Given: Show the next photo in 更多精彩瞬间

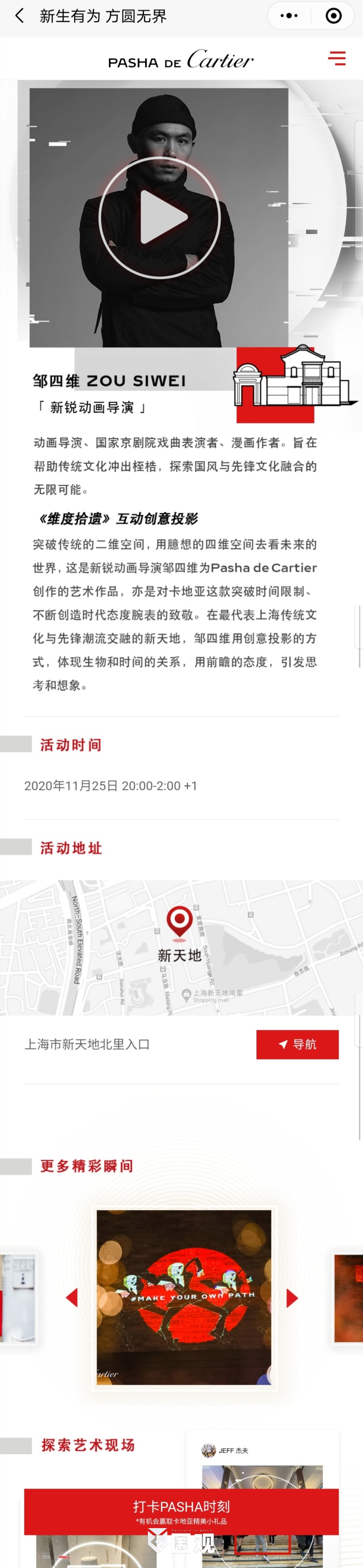Looking at the screenshot, I should [x=292, y=1297].
